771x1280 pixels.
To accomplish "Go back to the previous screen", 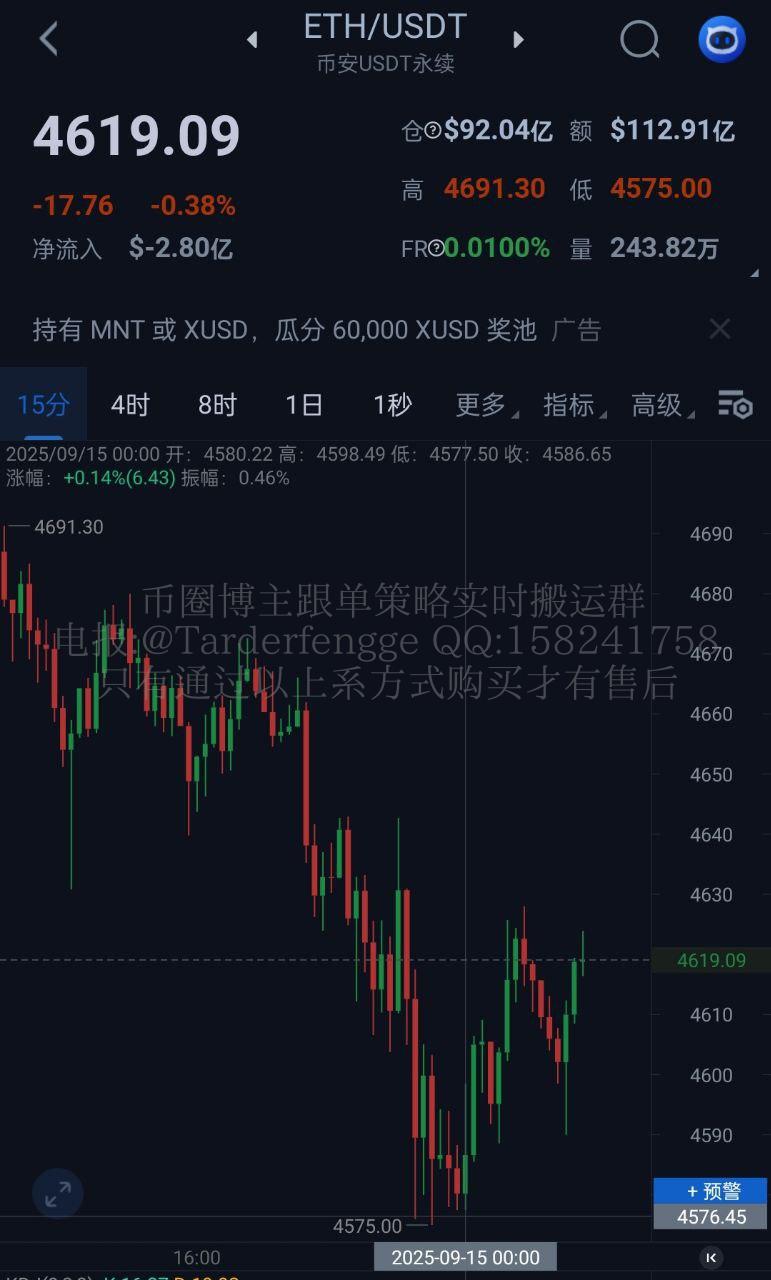I will point(48,39).
